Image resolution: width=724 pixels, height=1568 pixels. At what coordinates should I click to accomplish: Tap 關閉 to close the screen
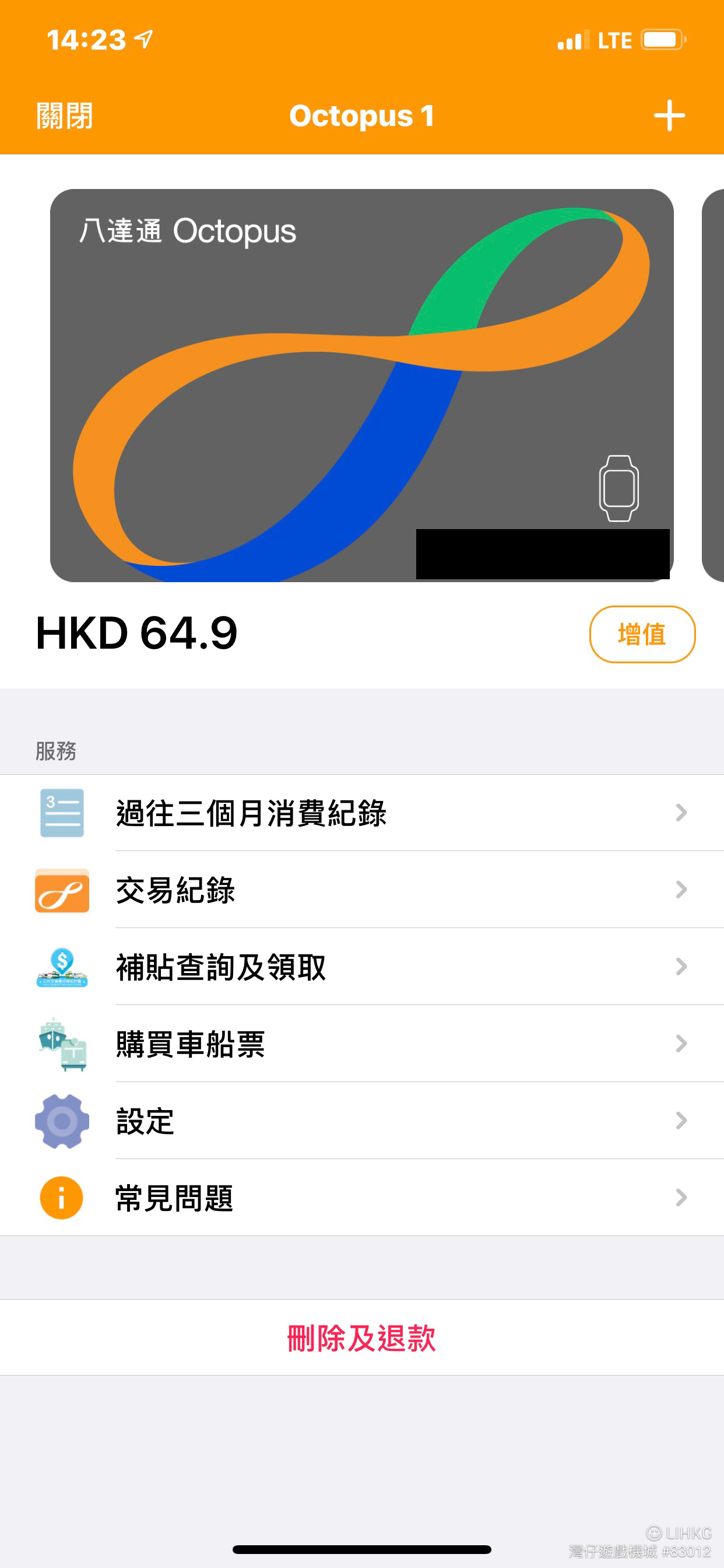pyautogui.click(x=65, y=116)
